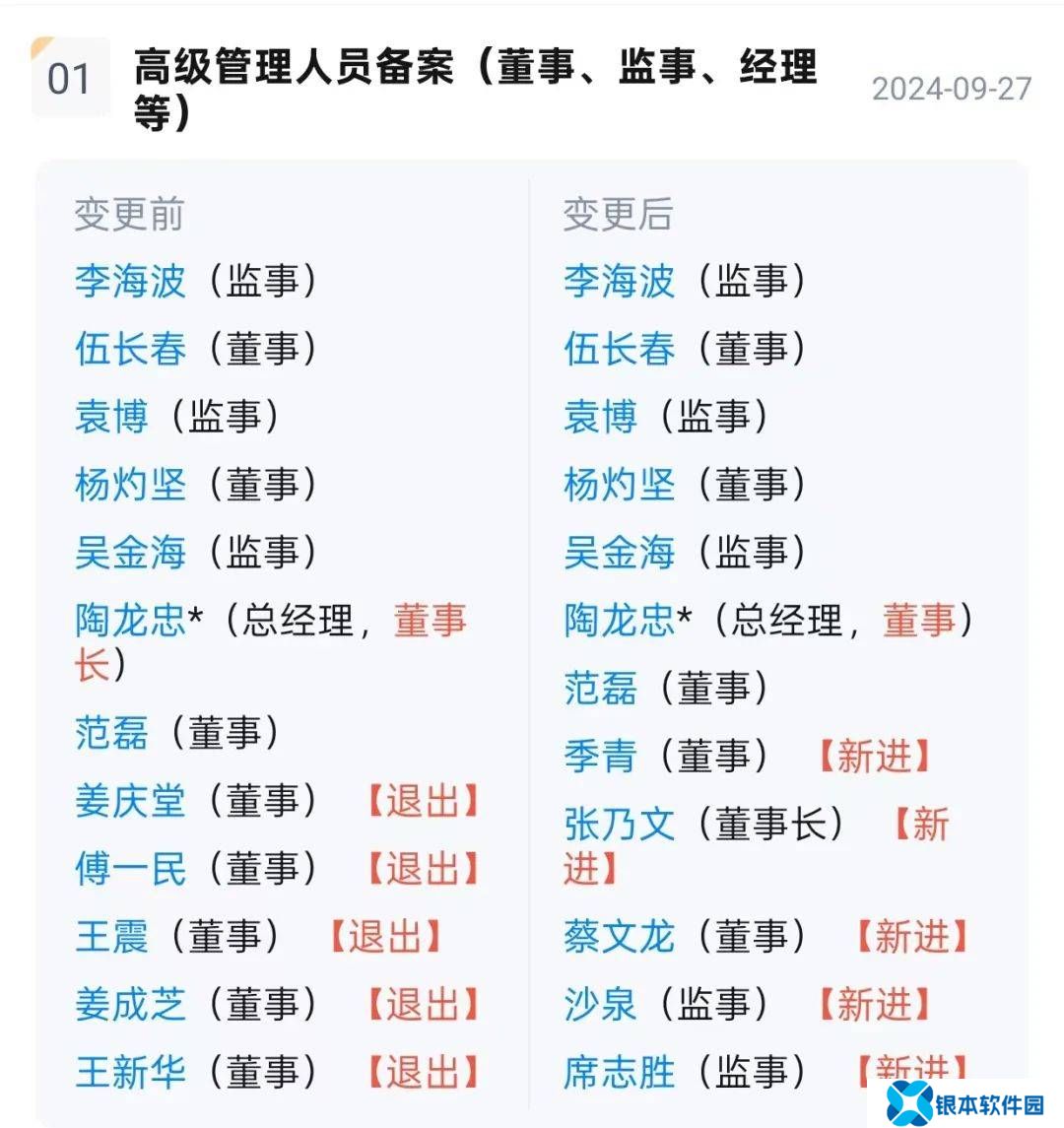Screen dimensions: 1064x1128
Task: Open 伍长春 under 变更后 column
Action: (619, 349)
